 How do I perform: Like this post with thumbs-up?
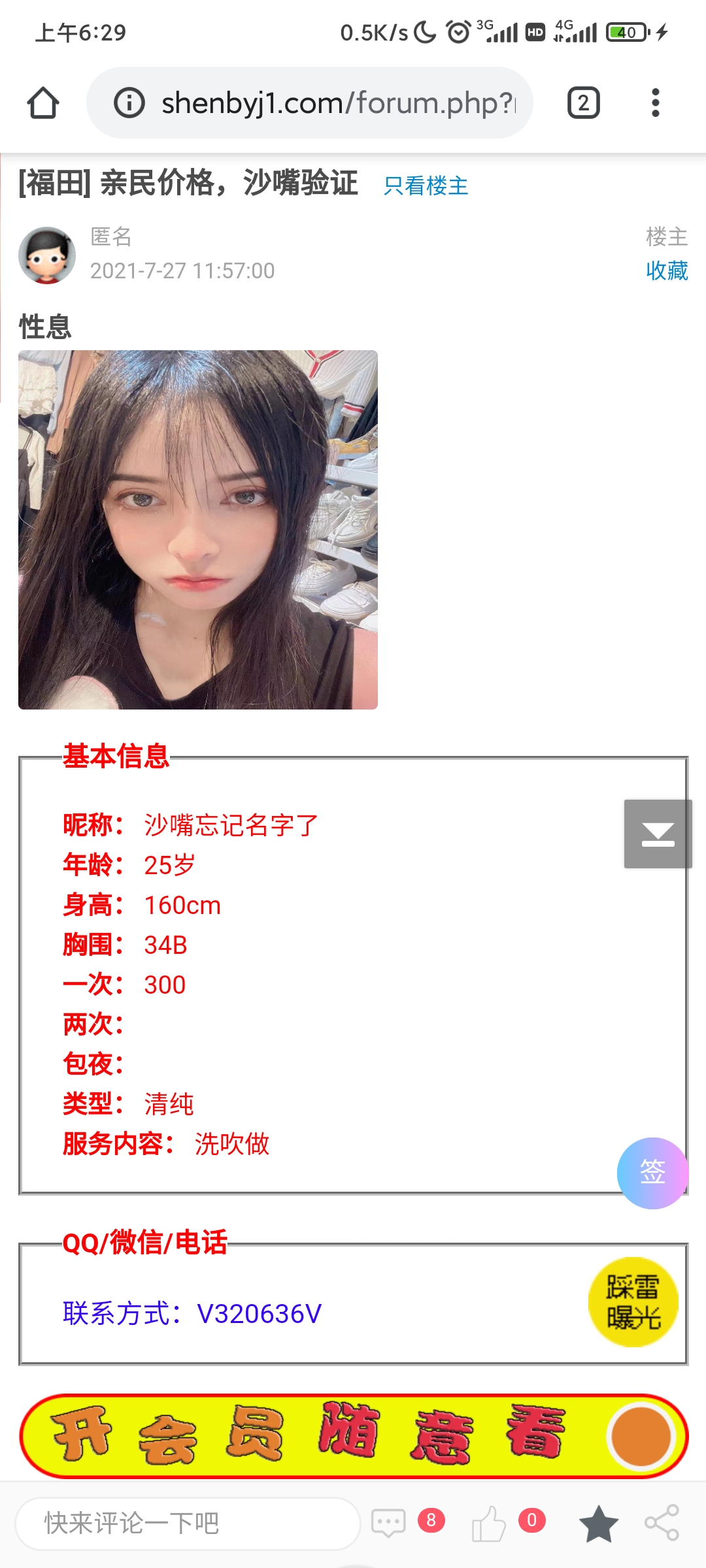point(489,1524)
